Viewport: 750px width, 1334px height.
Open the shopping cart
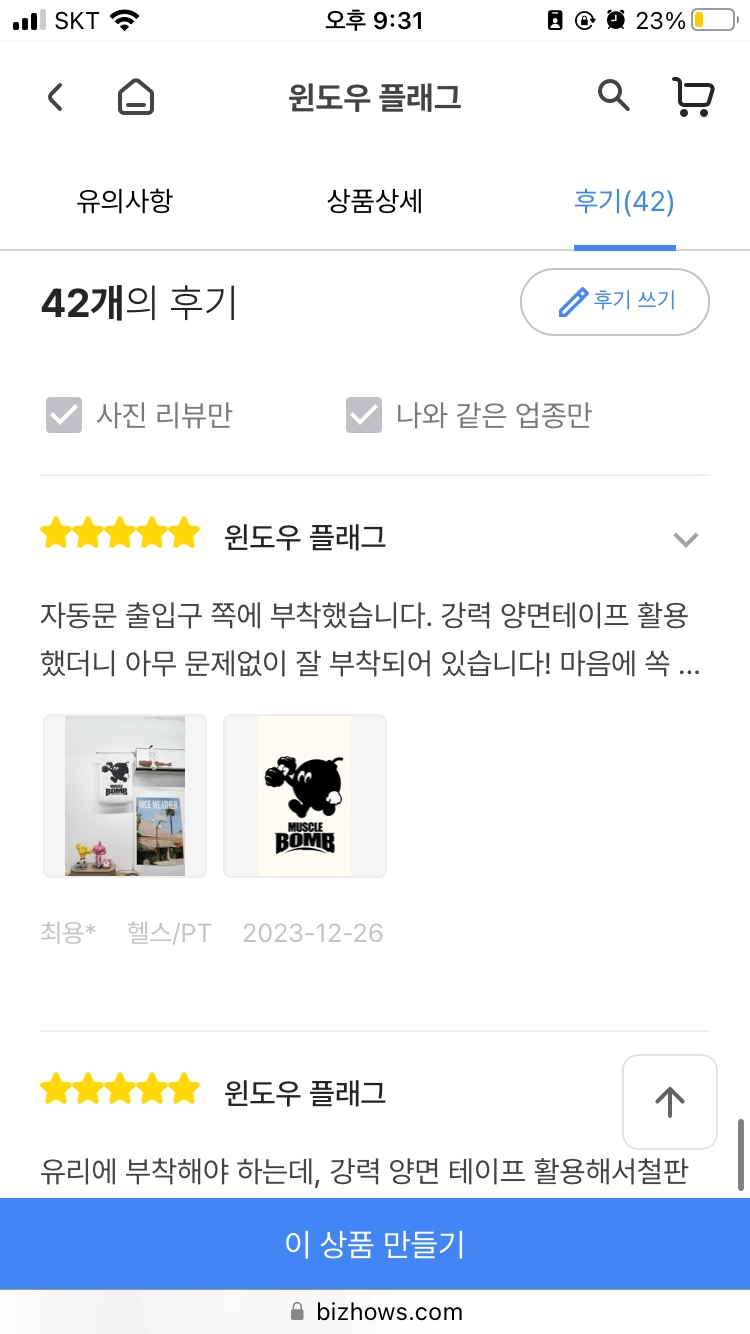693,97
